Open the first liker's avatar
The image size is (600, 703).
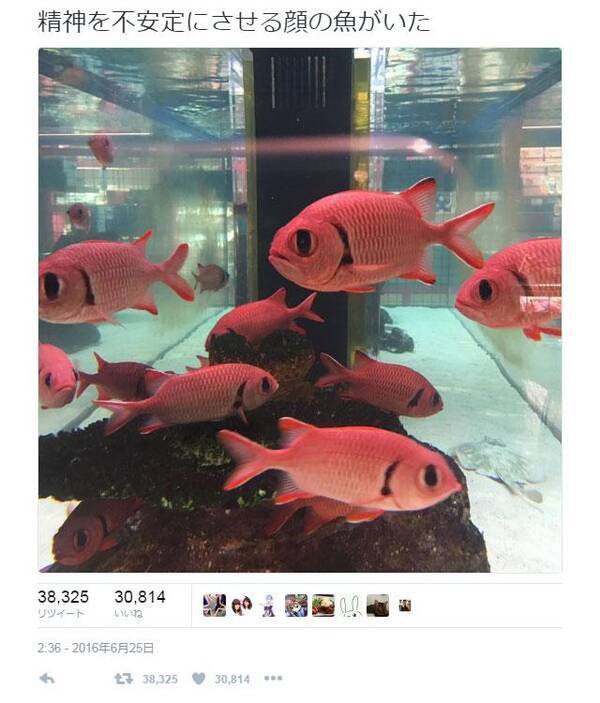pyautogui.click(x=214, y=605)
